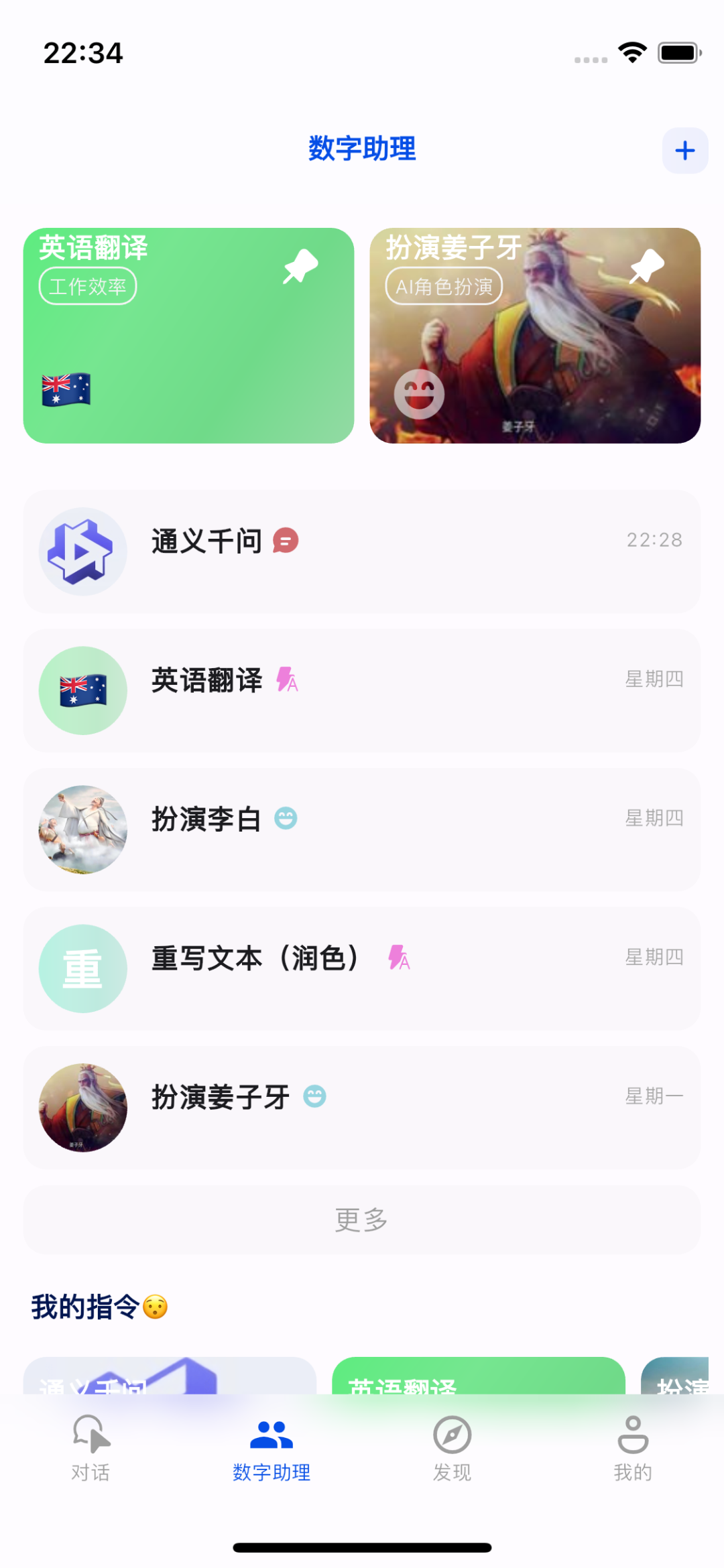Open the pinned 英语翻译 card
The width and height of the screenshot is (724, 1568).
[x=188, y=348]
